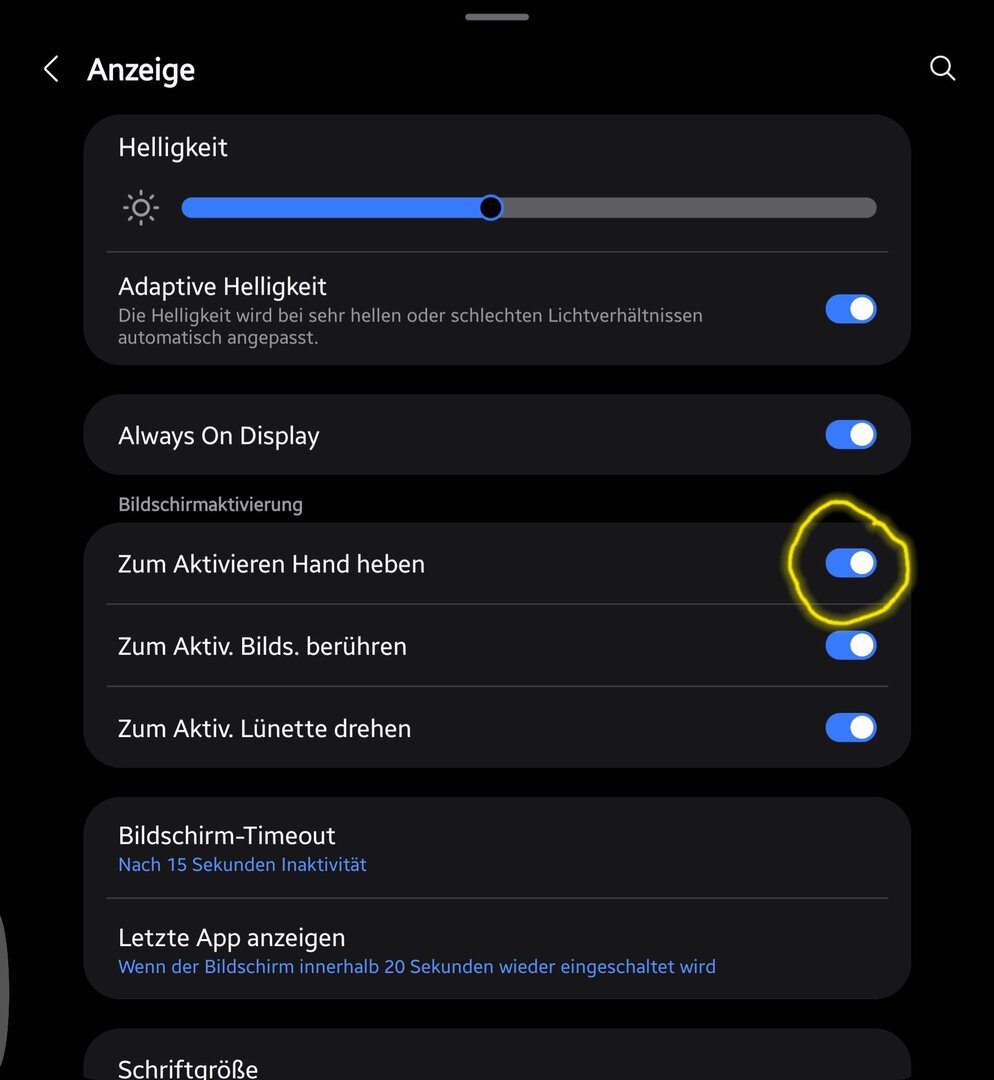Tap the Helligkeit brightness slider
994x1080 pixels.
click(528, 208)
